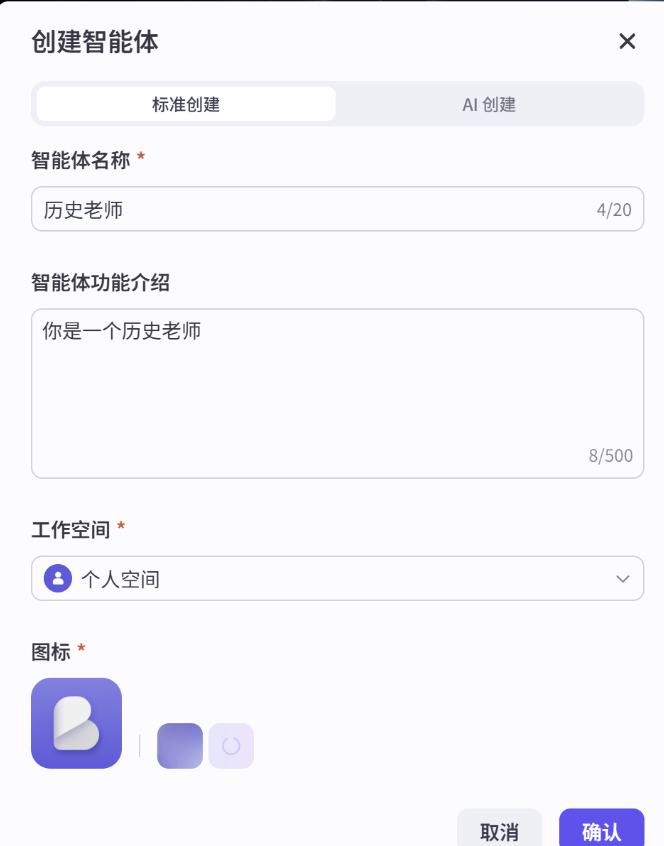Tap 取消 to cancel creation
Viewport: 664px width, 846px height.
tap(499, 830)
